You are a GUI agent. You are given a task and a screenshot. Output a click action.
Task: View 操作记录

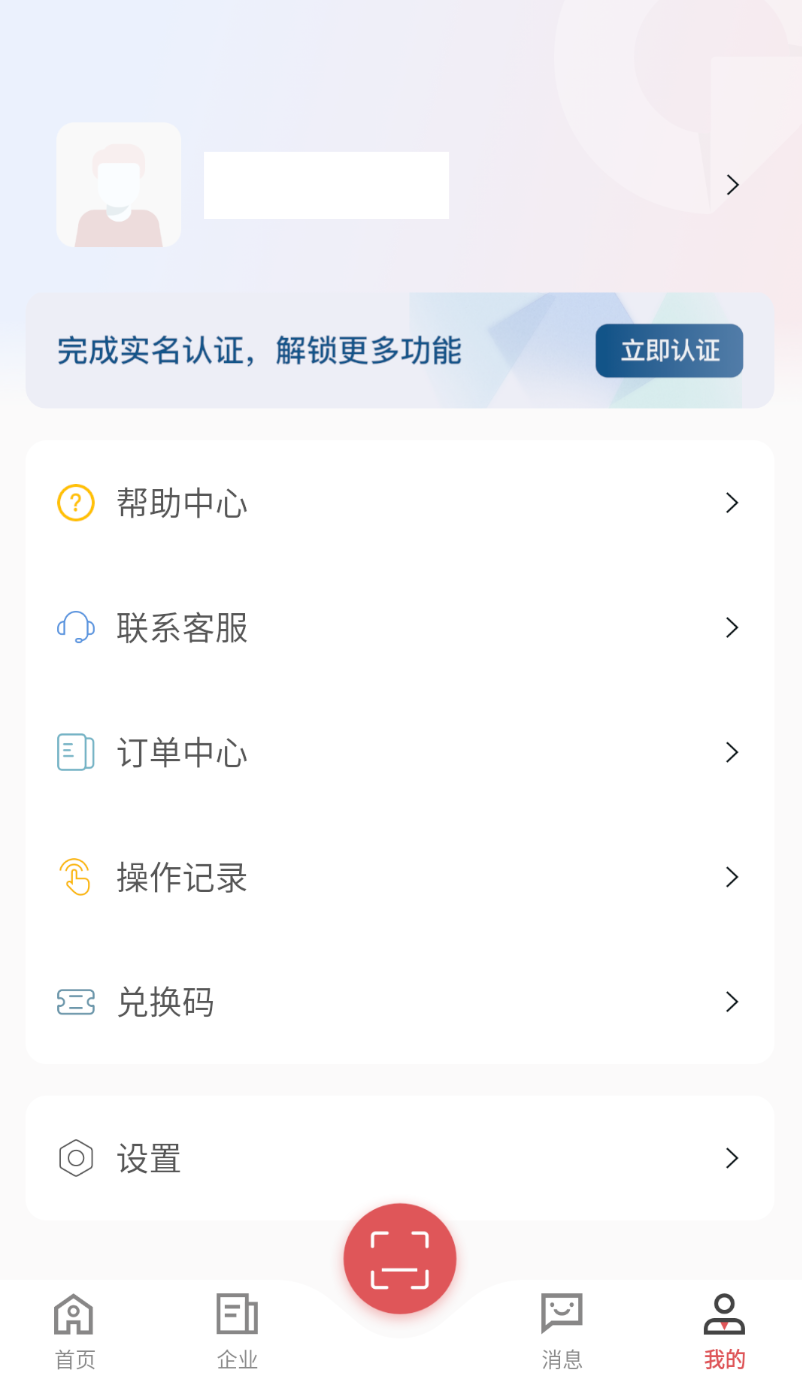[x=400, y=877]
